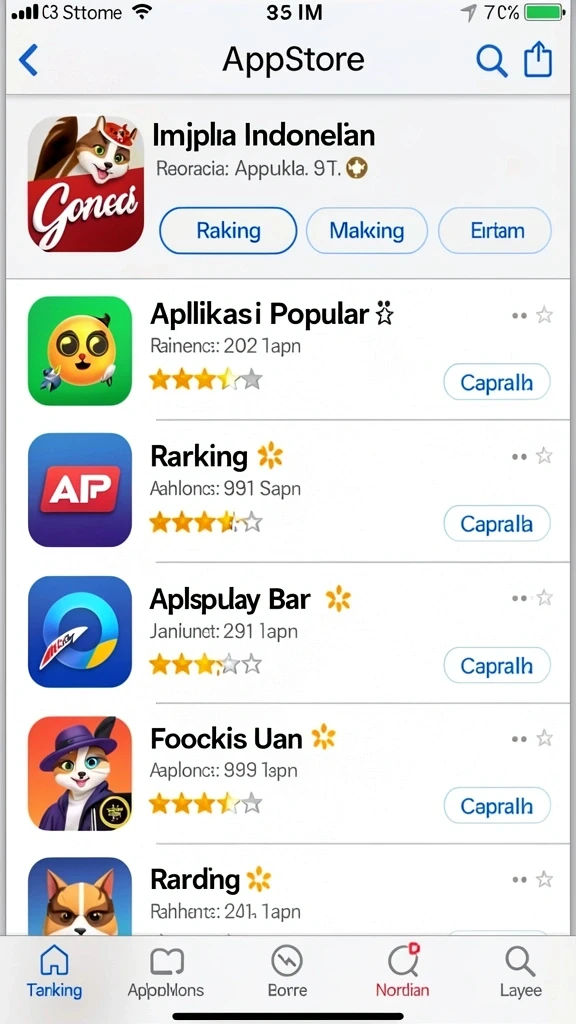Screen dimensions: 576x1024
Task: Select the Raking chip
Action: 228,231
